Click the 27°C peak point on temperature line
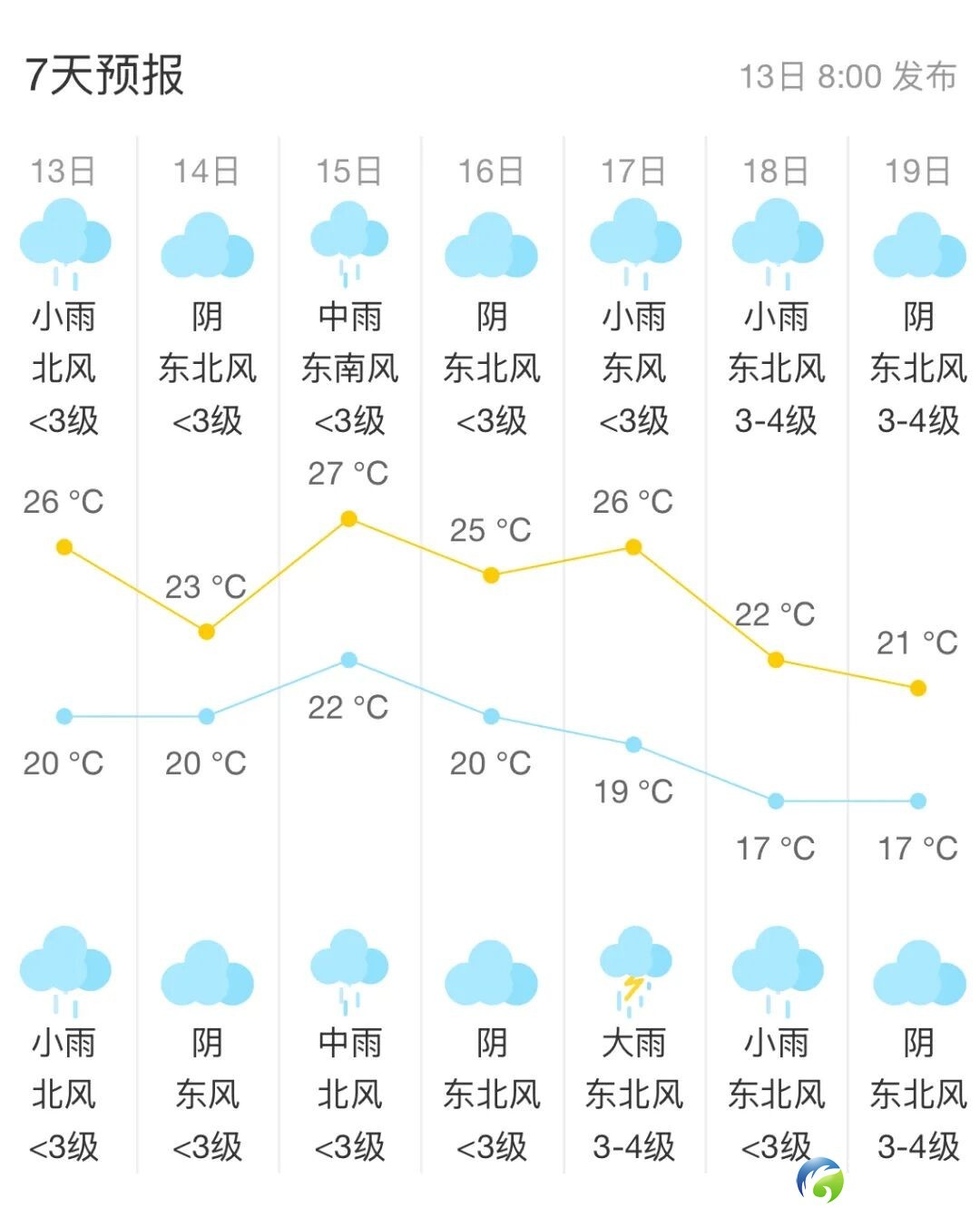This screenshot has width=980, height=1208. click(350, 517)
